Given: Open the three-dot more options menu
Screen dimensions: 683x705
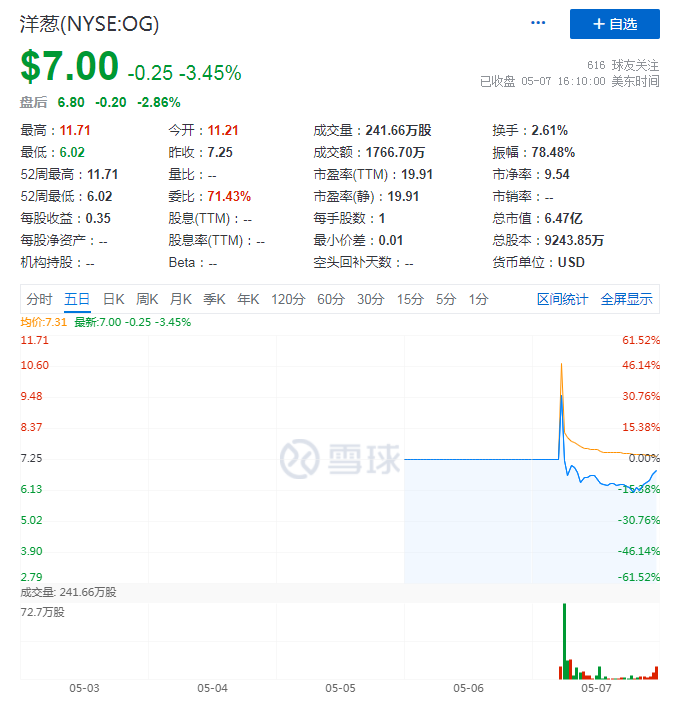Looking at the screenshot, I should point(539,23).
